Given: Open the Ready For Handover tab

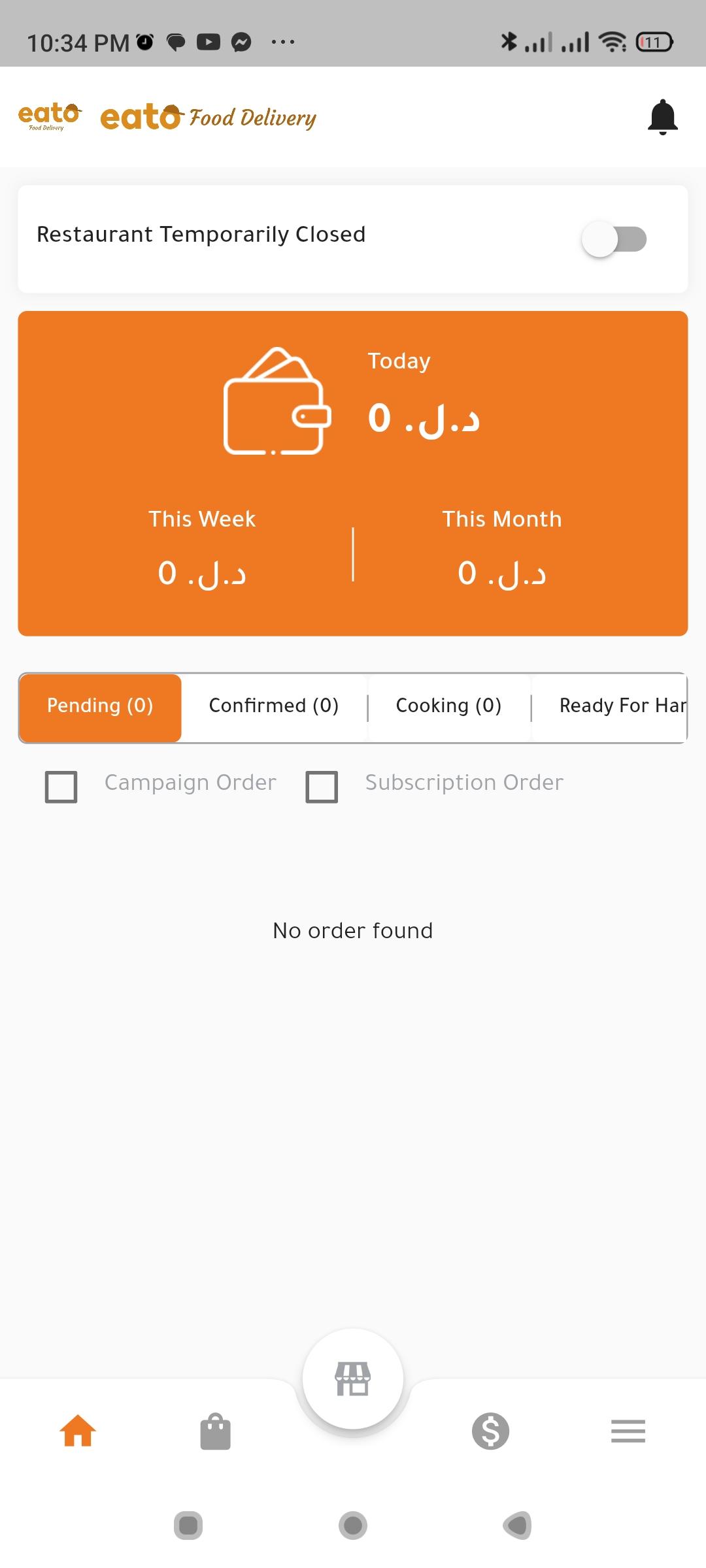Looking at the screenshot, I should click(x=621, y=706).
